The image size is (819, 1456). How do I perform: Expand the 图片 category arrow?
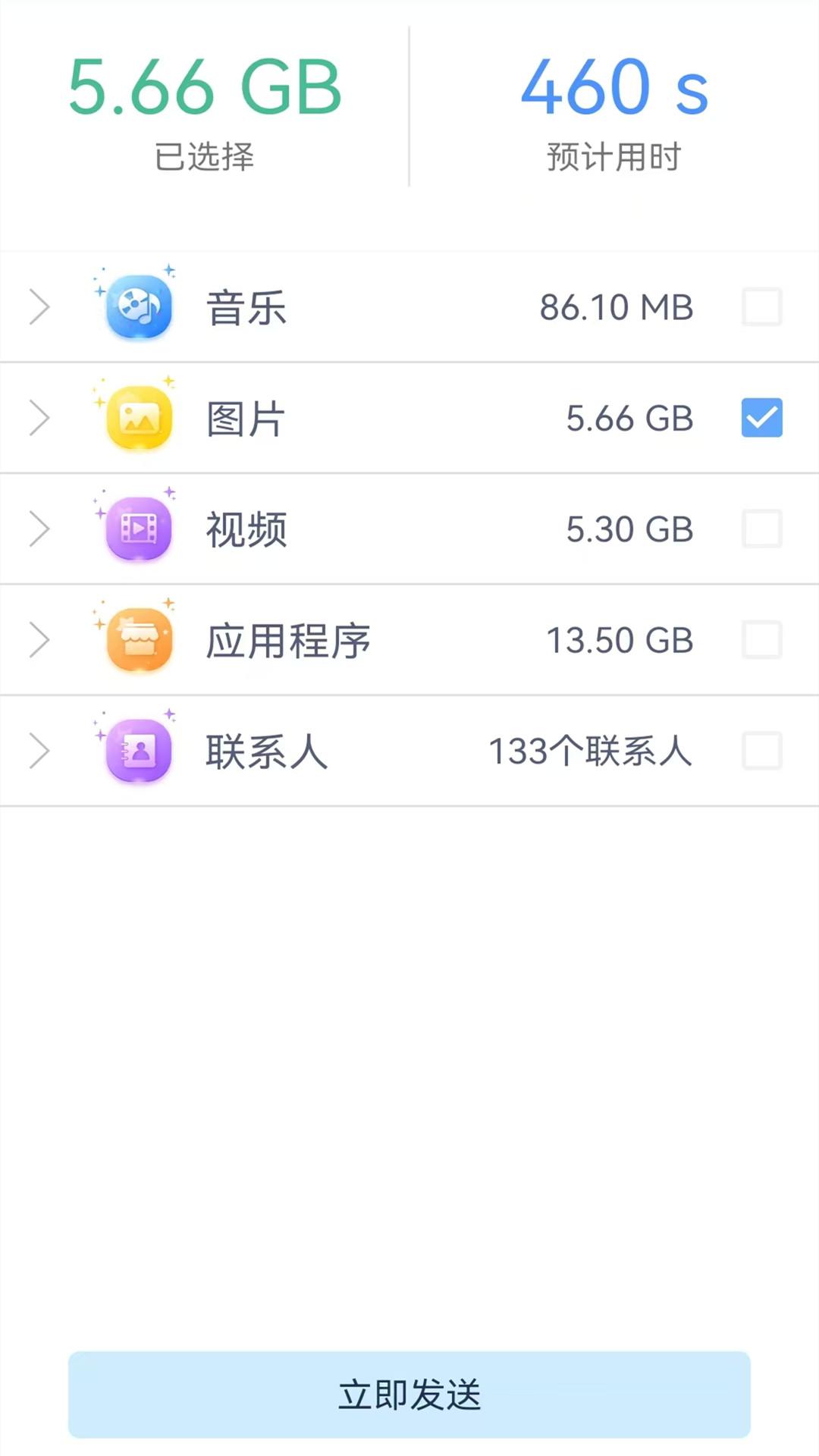pos(39,418)
